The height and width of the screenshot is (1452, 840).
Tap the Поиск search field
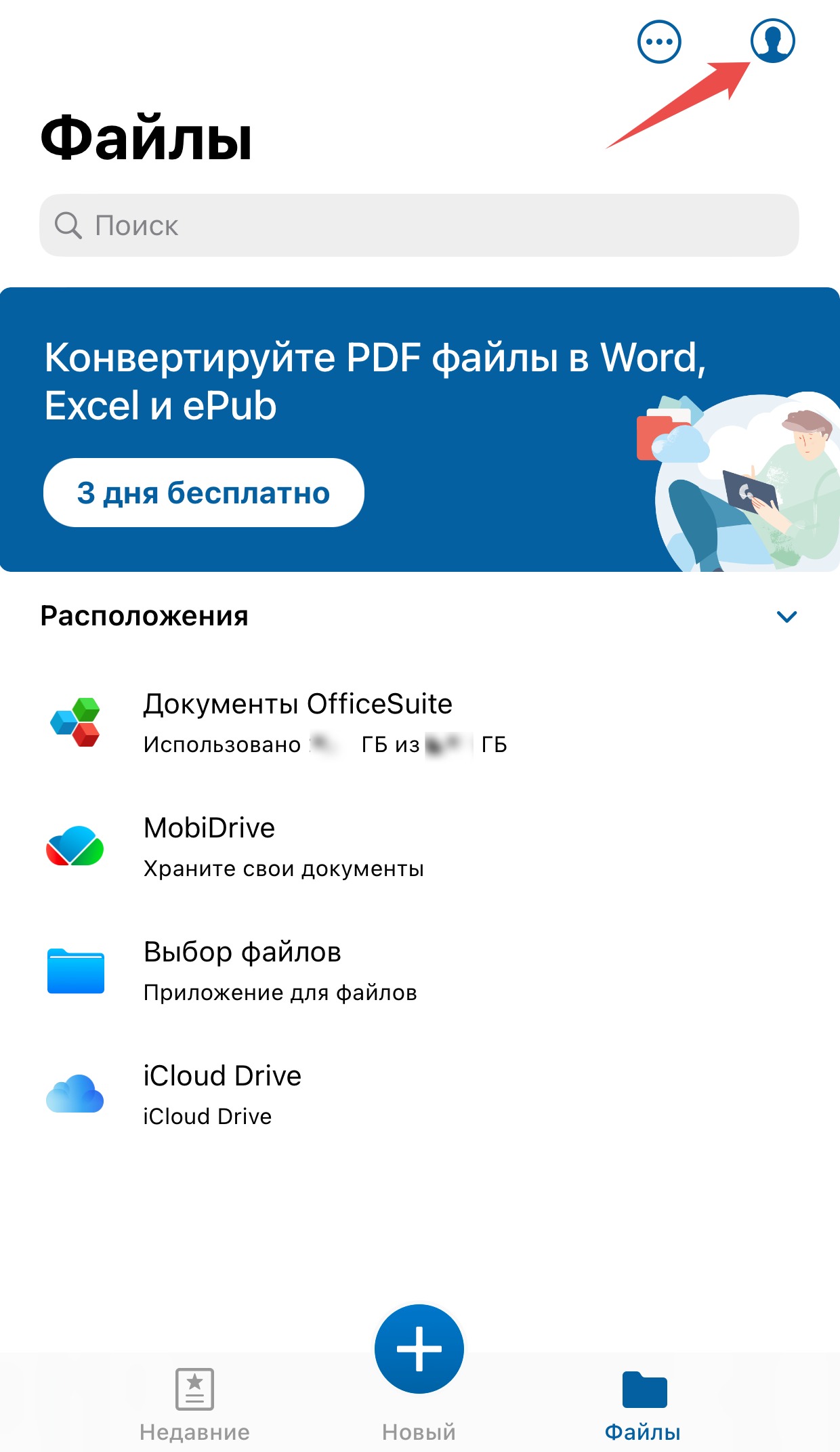[419, 225]
